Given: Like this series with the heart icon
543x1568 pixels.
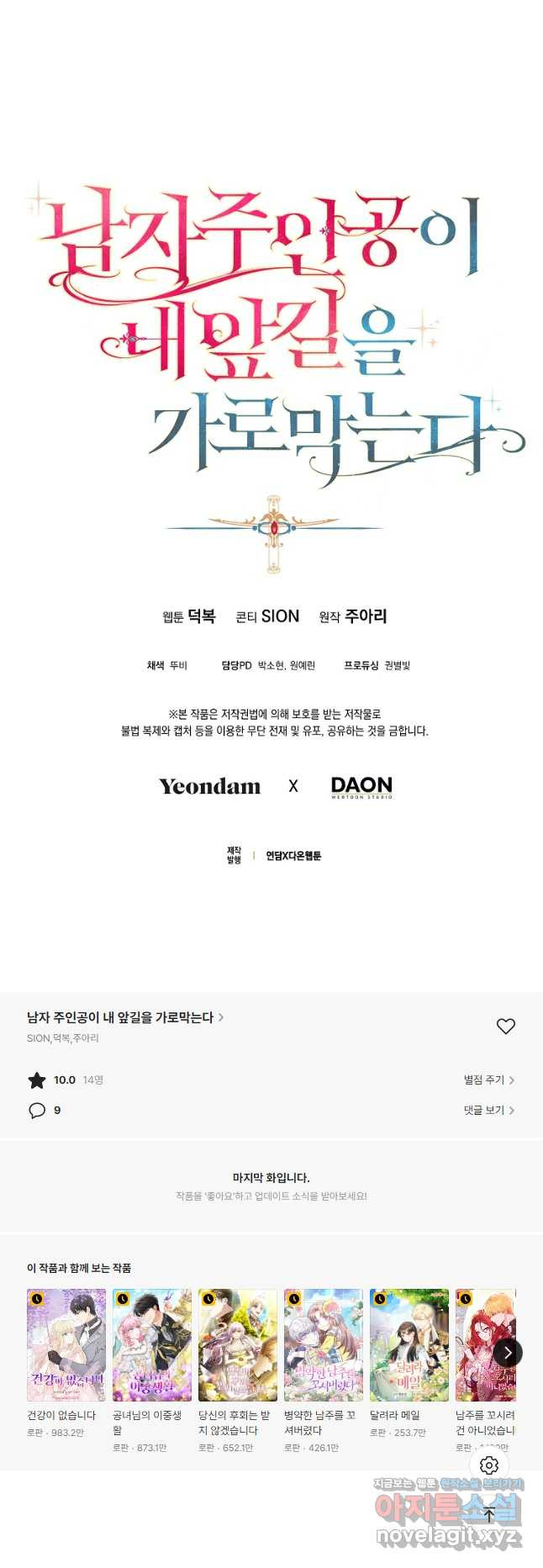Looking at the screenshot, I should pos(505,1027).
